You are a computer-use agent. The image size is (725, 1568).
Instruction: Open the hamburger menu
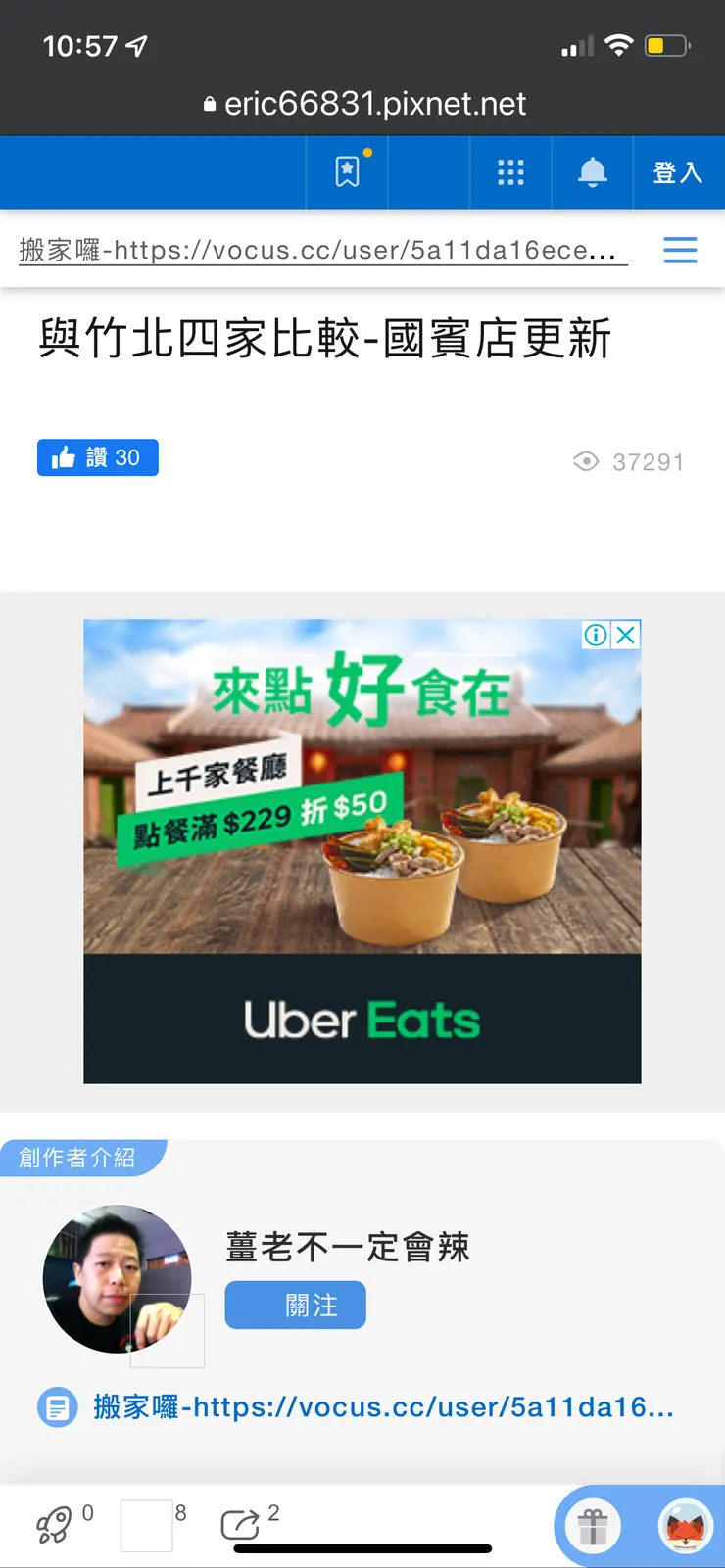click(680, 250)
